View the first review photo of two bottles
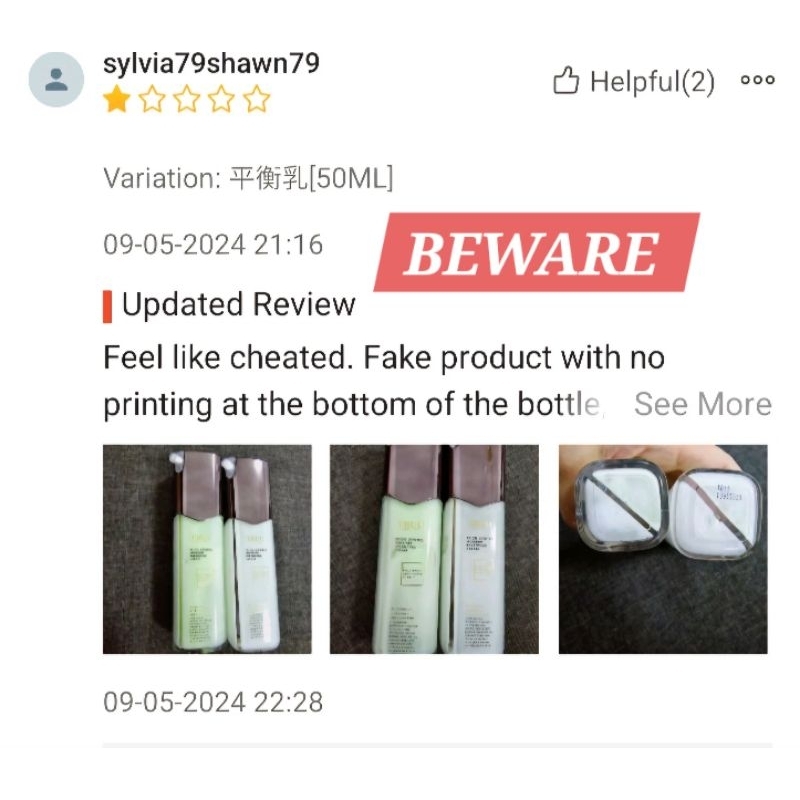The height and width of the screenshot is (800, 800). (207, 549)
